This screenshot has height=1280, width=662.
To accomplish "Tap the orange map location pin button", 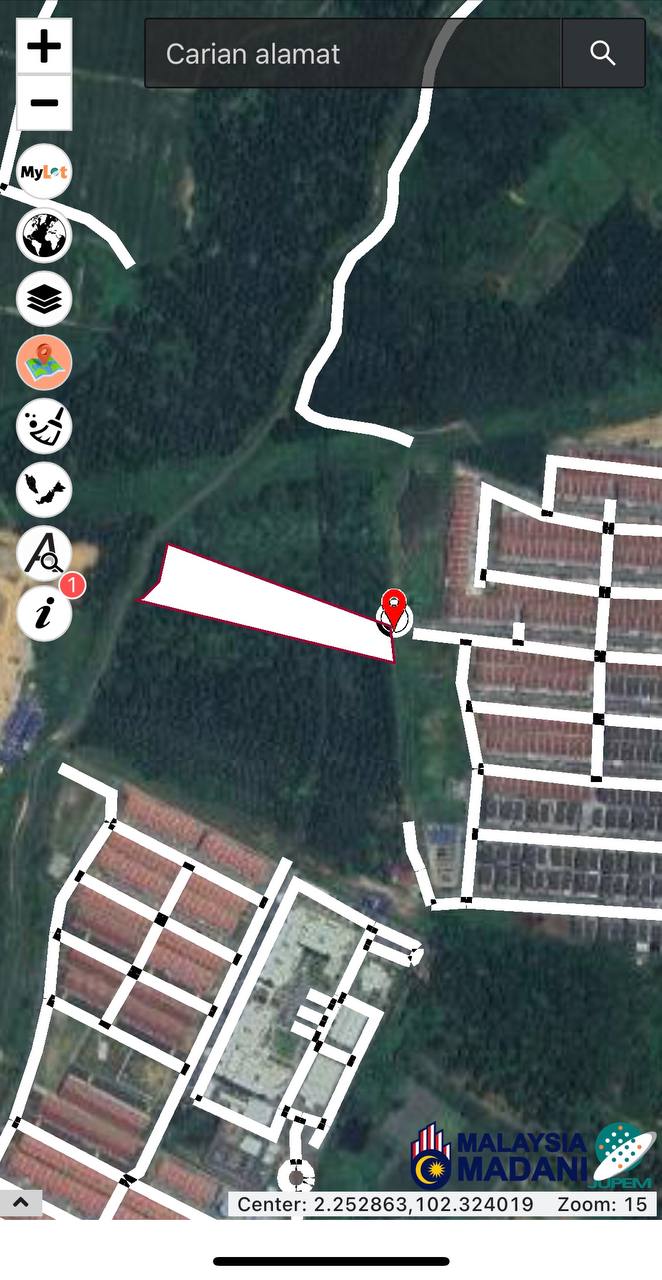I will click(x=44, y=362).
